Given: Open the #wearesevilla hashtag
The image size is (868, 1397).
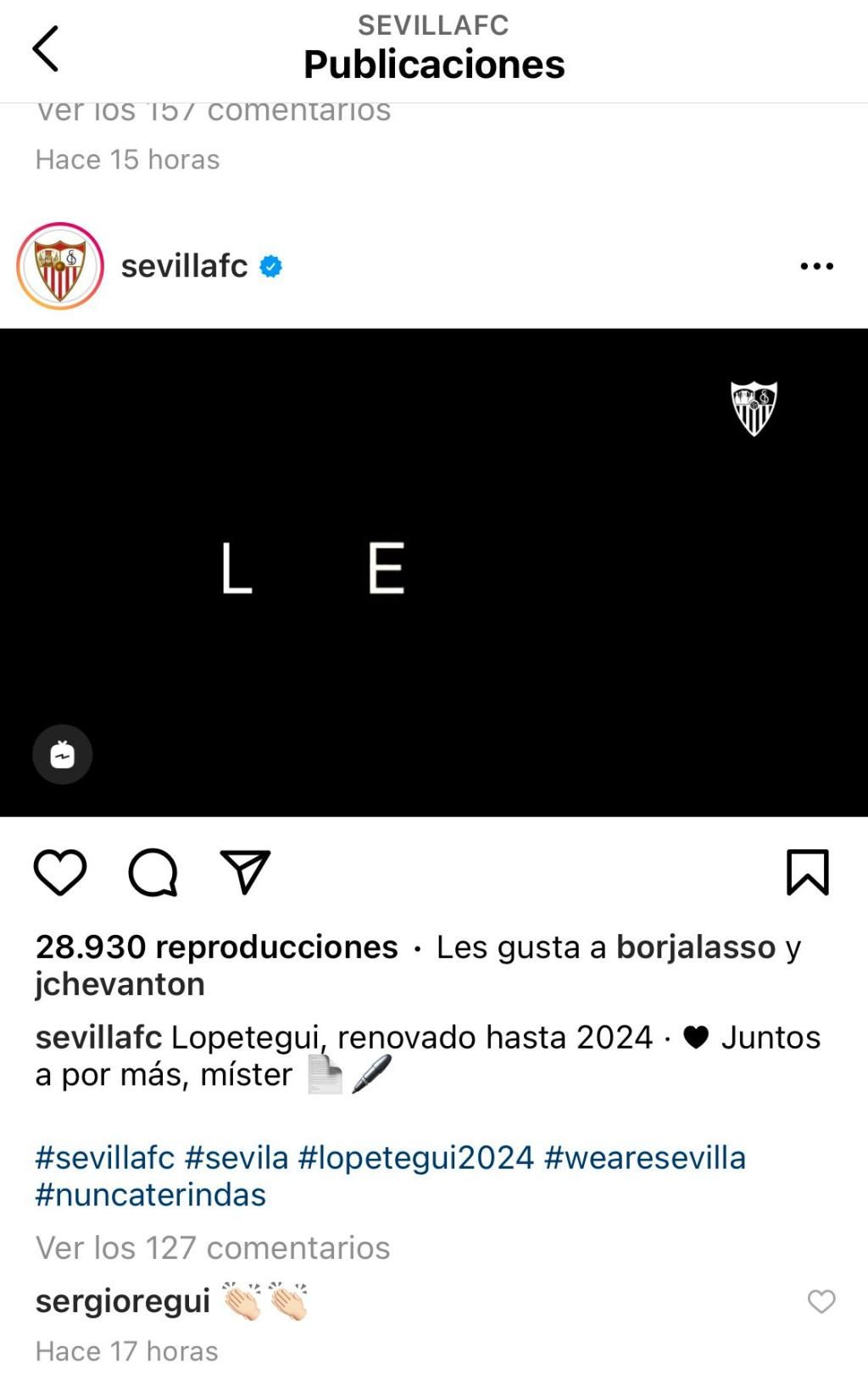Looking at the screenshot, I should [644, 1158].
